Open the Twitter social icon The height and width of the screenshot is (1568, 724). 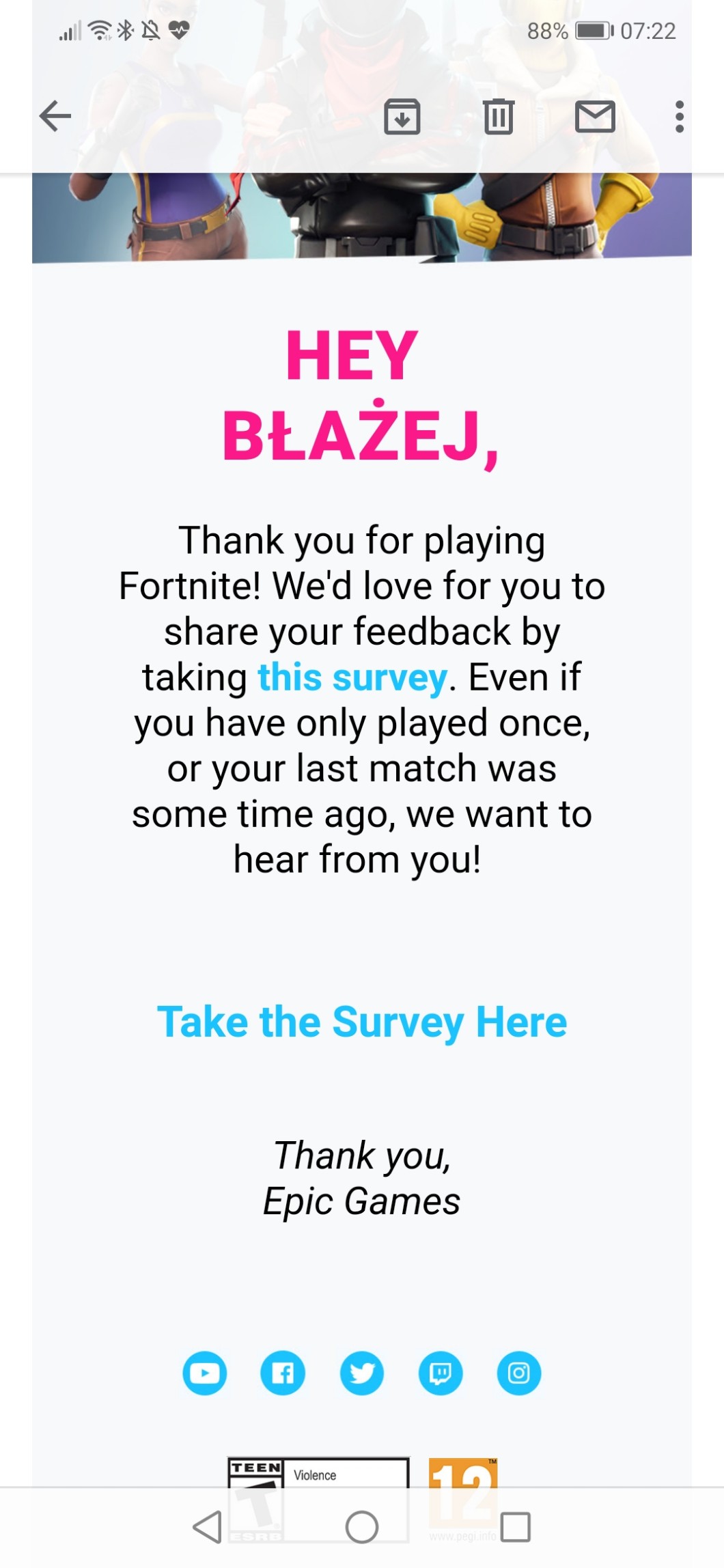tap(362, 1373)
